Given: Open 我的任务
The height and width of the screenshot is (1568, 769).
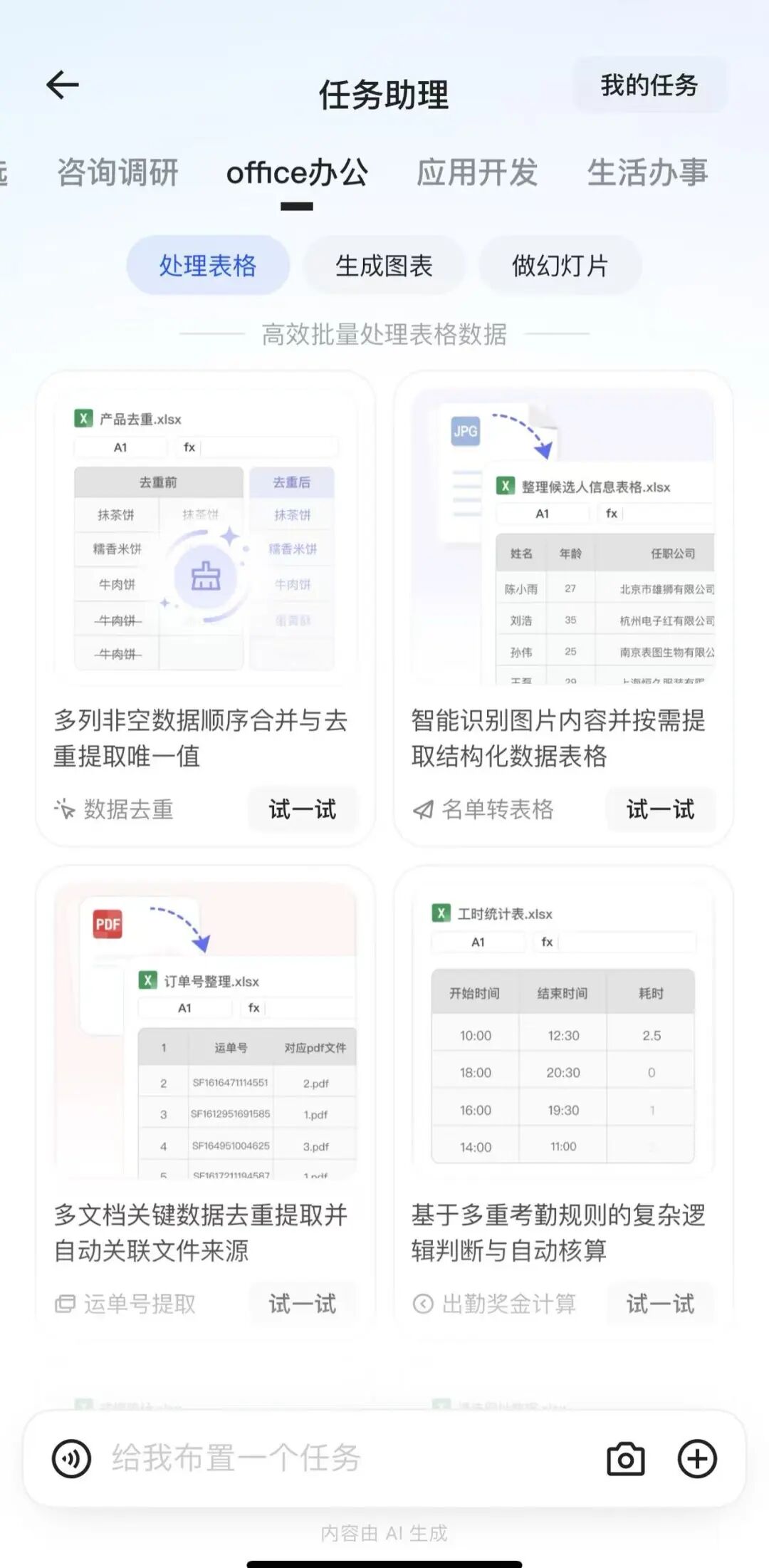Looking at the screenshot, I should (x=649, y=85).
